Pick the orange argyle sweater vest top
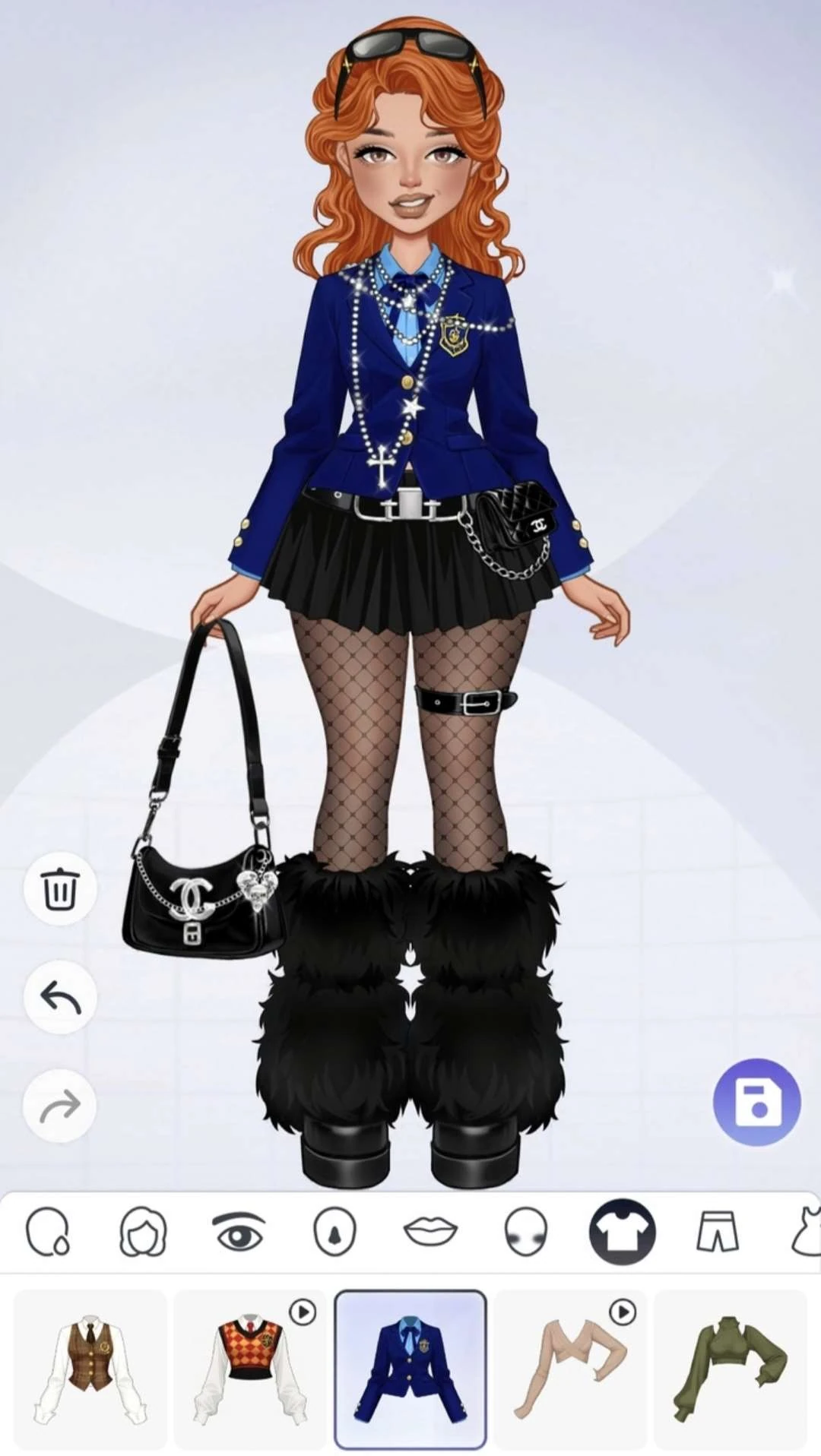The image size is (821, 1456). [250, 1369]
